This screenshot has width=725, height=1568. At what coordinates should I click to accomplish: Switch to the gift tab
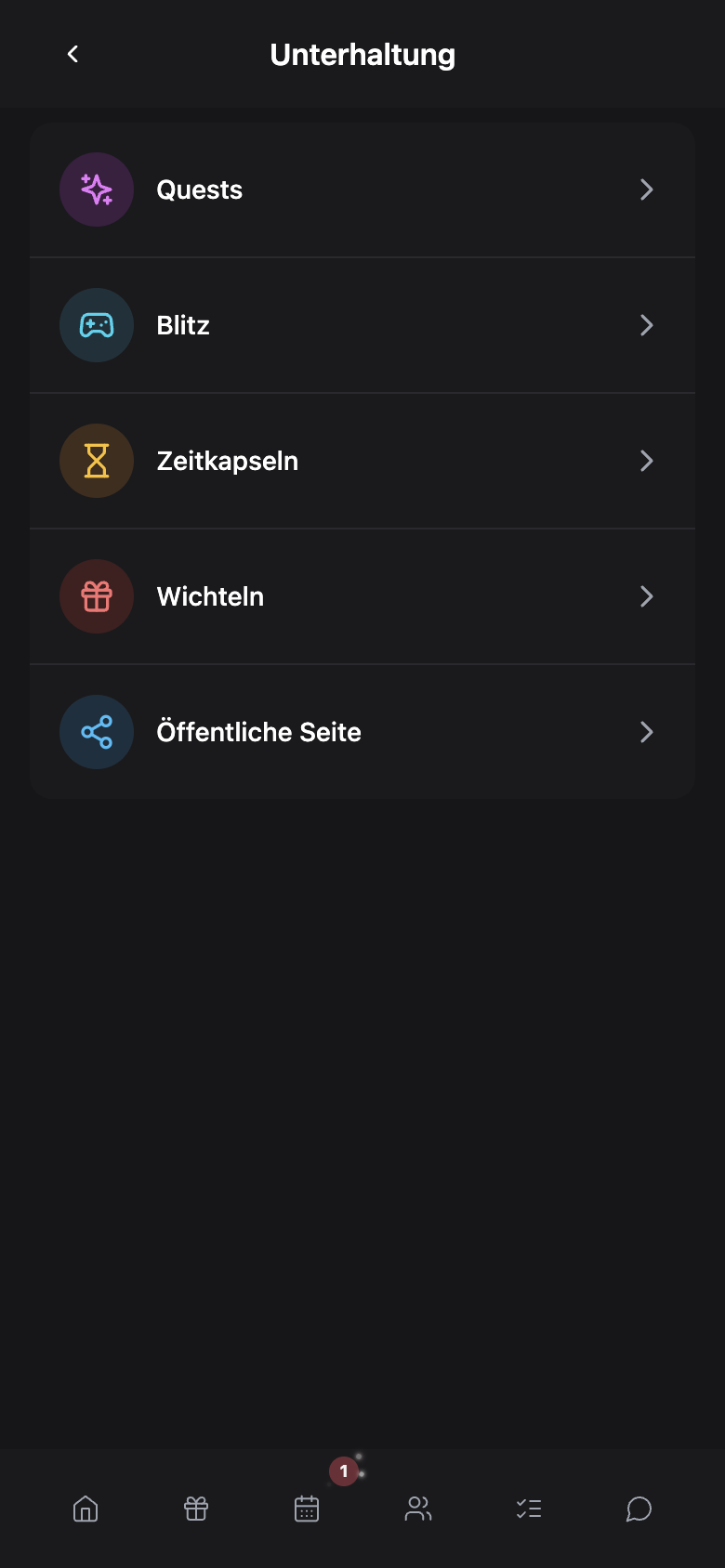pos(196,1509)
